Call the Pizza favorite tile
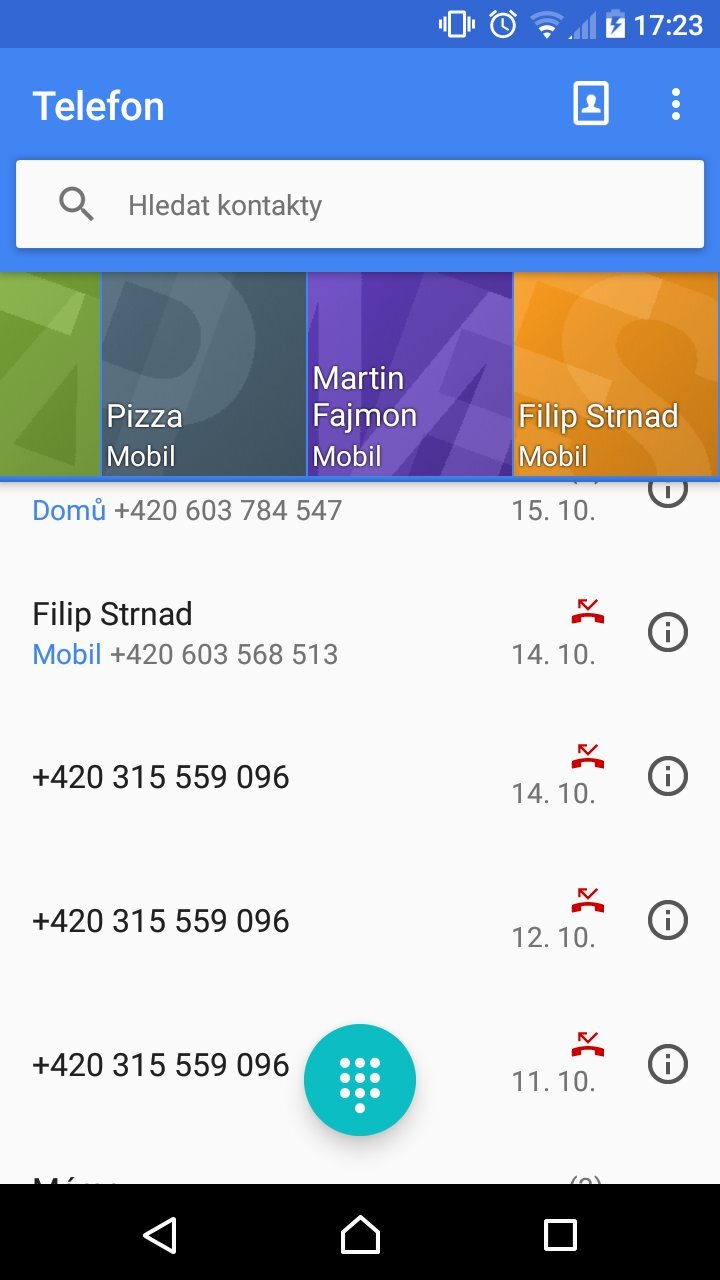This screenshot has height=1280, width=720. tap(204, 374)
